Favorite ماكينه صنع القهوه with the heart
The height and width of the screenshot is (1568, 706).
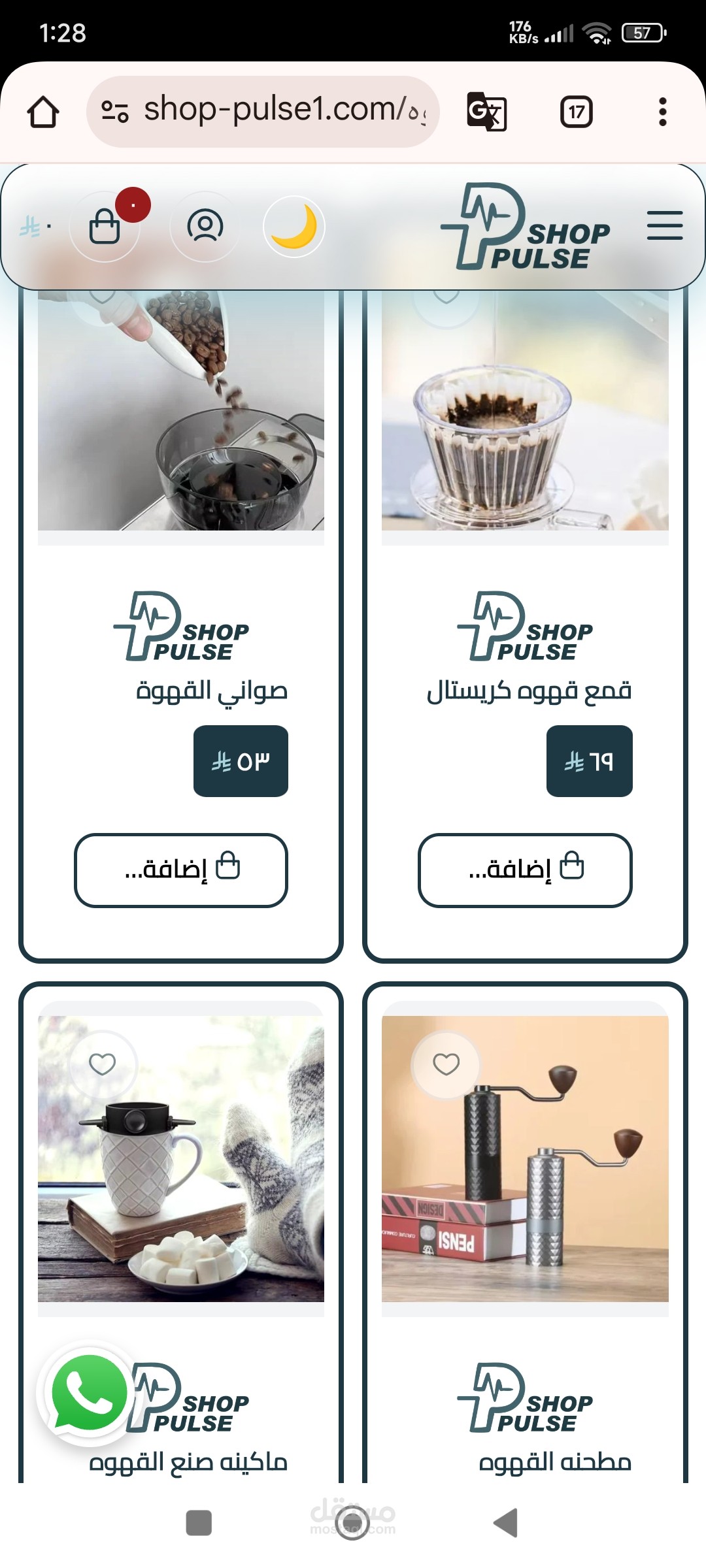click(x=103, y=1064)
